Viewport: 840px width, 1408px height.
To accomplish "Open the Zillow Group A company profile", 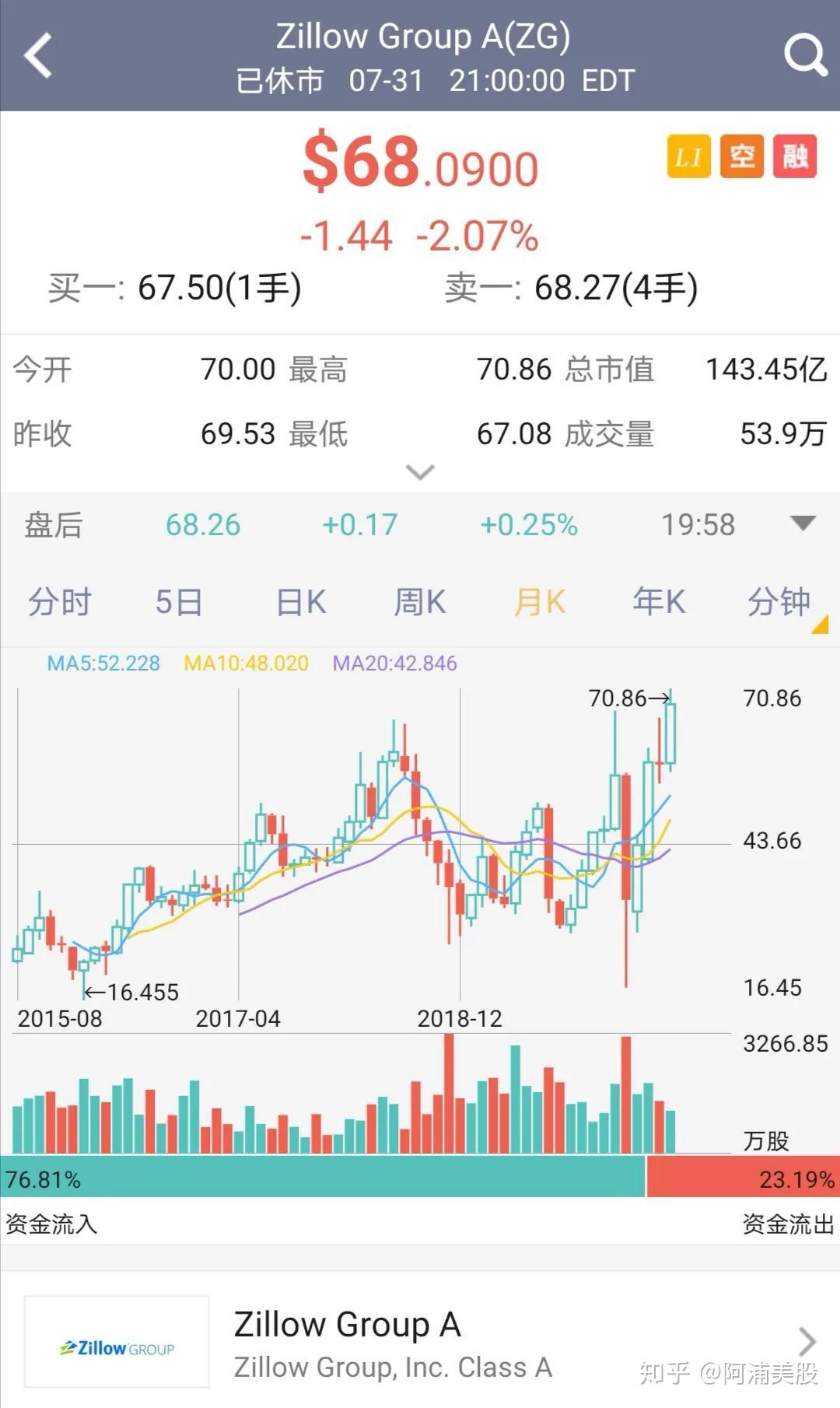I will point(420,1342).
